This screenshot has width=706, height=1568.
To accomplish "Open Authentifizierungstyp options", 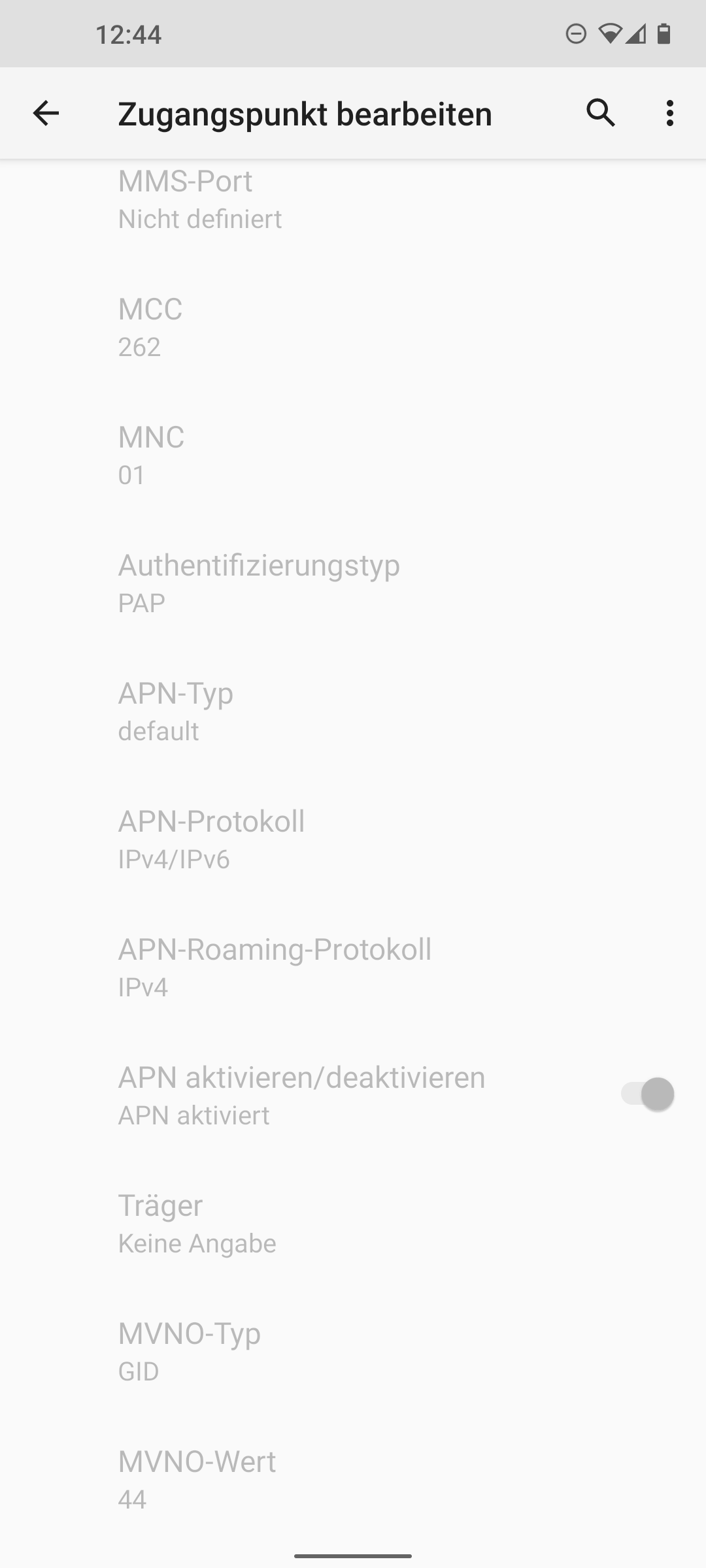I will click(353, 583).
